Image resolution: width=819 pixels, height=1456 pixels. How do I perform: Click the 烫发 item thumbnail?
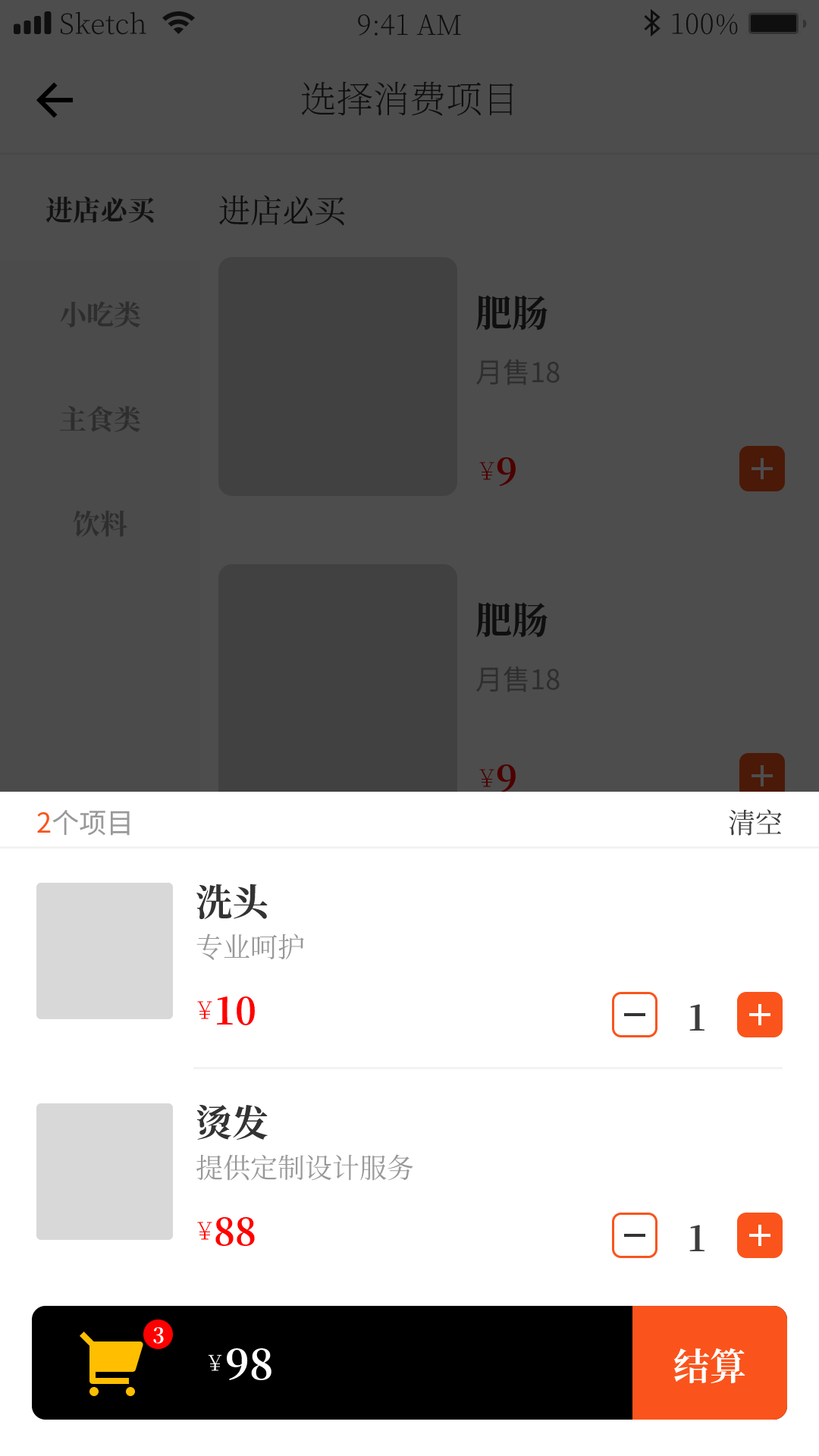[x=104, y=1171]
